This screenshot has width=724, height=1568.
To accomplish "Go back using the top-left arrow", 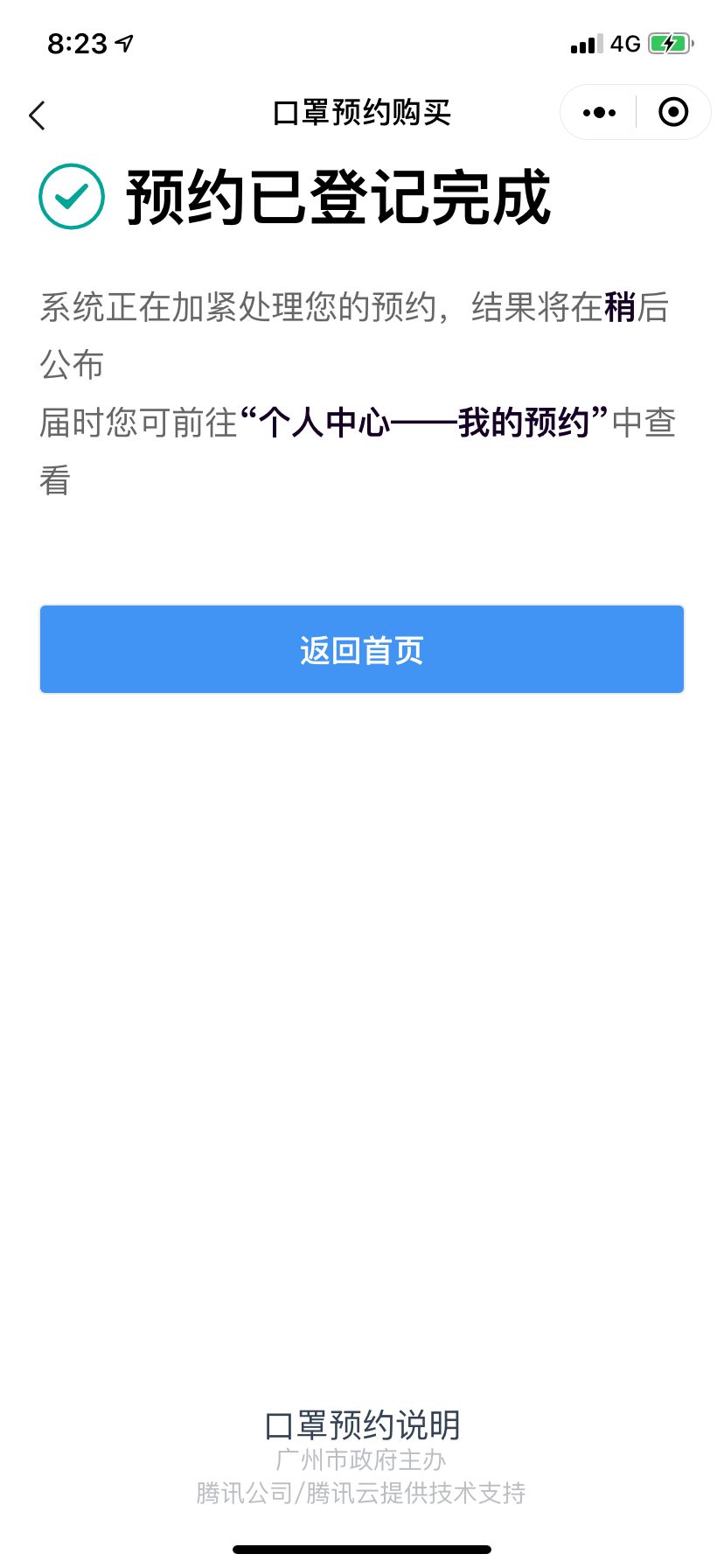I will [37, 115].
